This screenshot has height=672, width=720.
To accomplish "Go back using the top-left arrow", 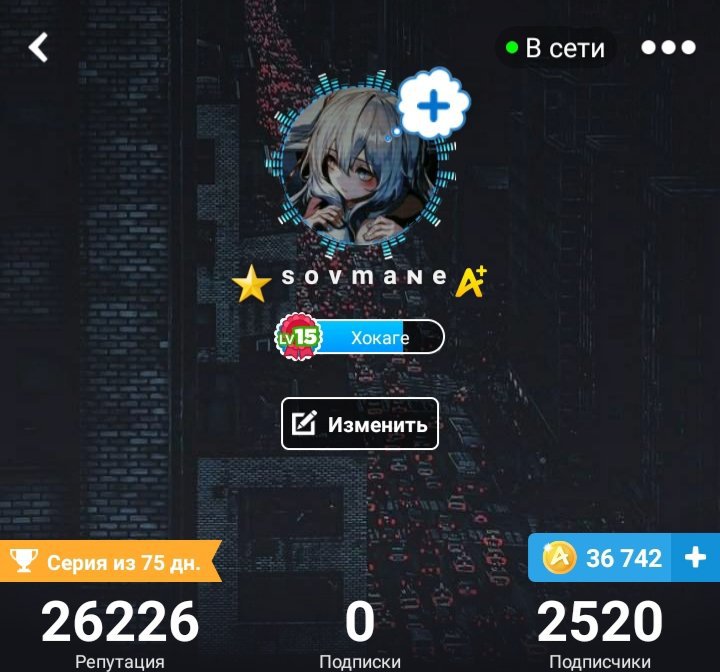I will 38,47.
